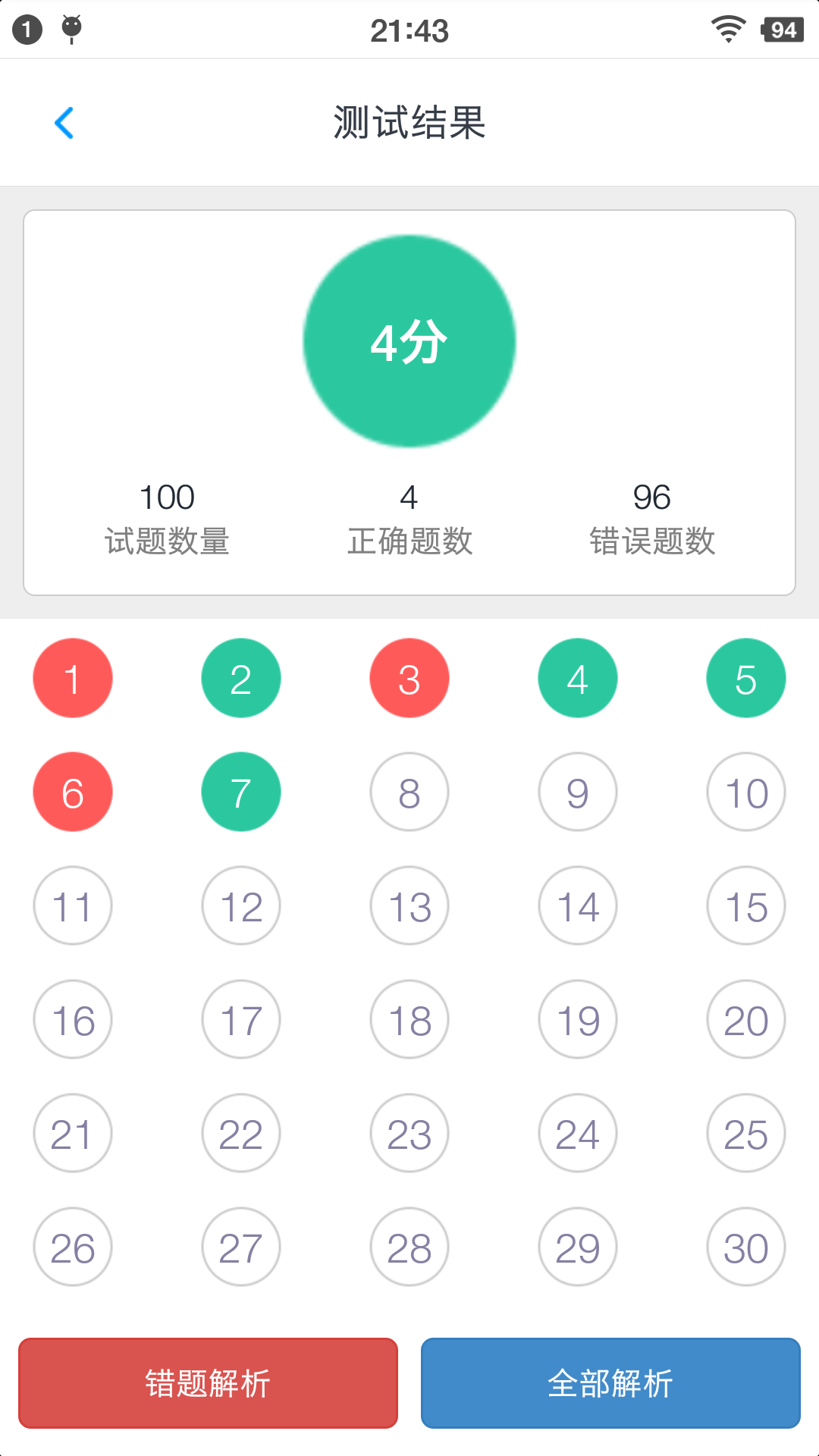Tap the back arrow to leave results
Viewport: 819px width, 1456px height.
[64, 123]
